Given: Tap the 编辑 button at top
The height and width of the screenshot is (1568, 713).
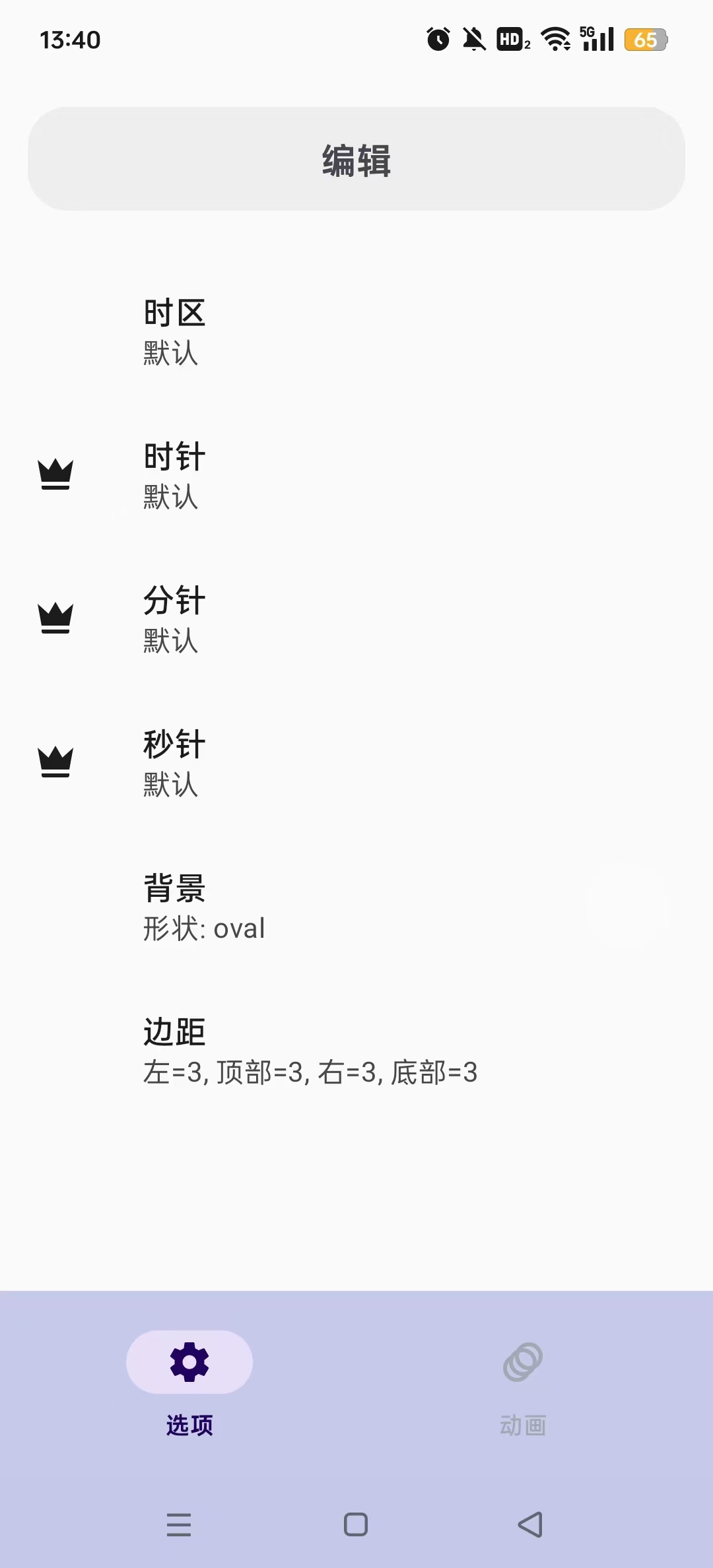Looking at the screenshot, I should click(356, 160).
